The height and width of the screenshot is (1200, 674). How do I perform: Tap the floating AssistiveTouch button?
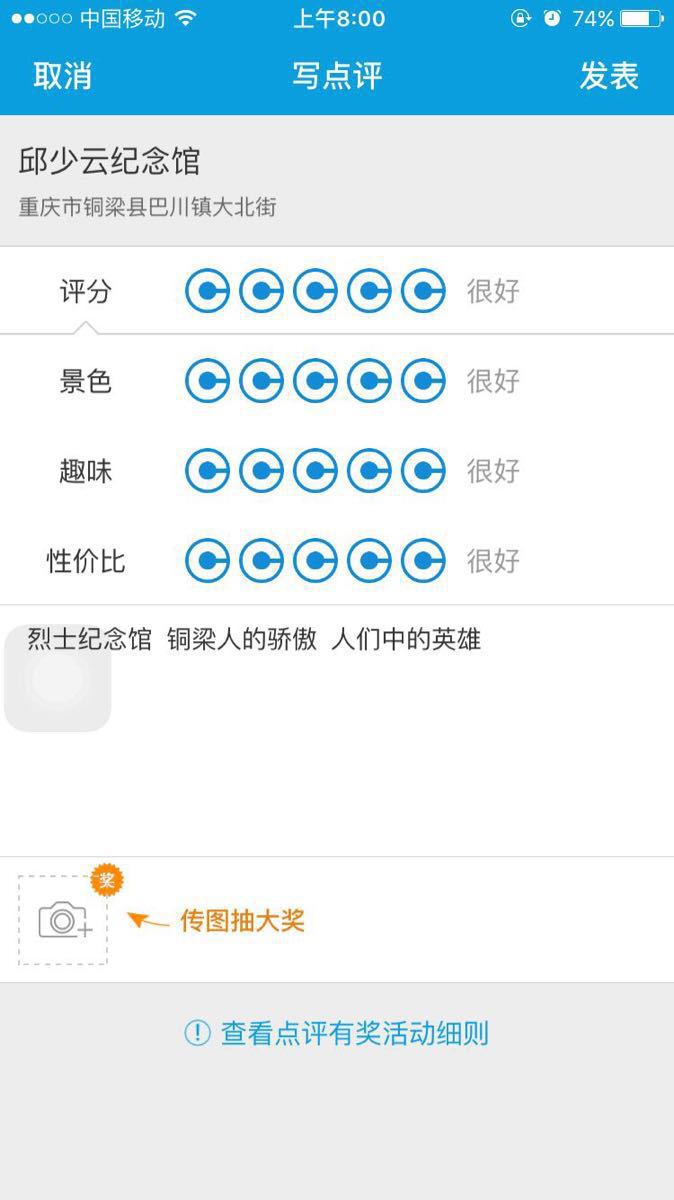click(x=58, y=678)
